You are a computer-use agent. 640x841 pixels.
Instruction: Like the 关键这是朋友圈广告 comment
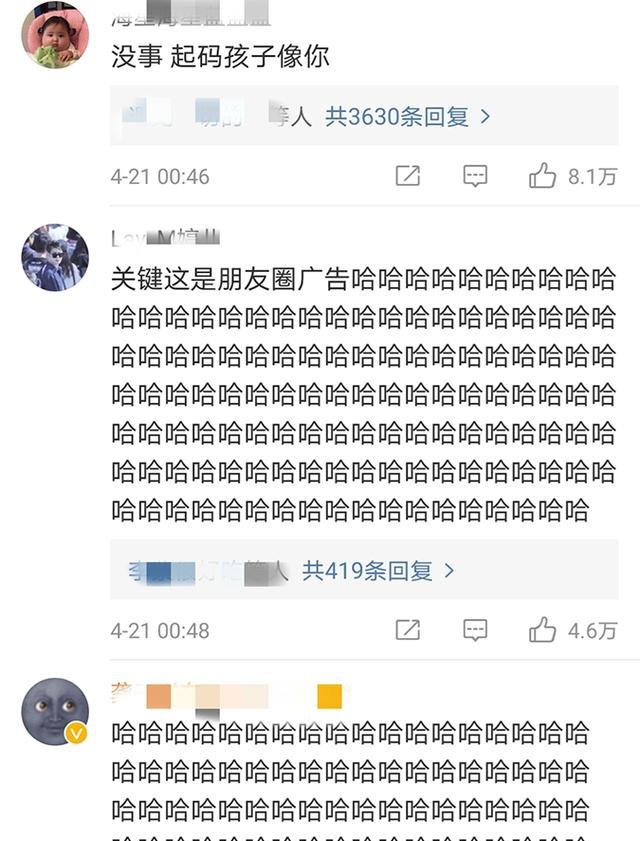[543, 630]
